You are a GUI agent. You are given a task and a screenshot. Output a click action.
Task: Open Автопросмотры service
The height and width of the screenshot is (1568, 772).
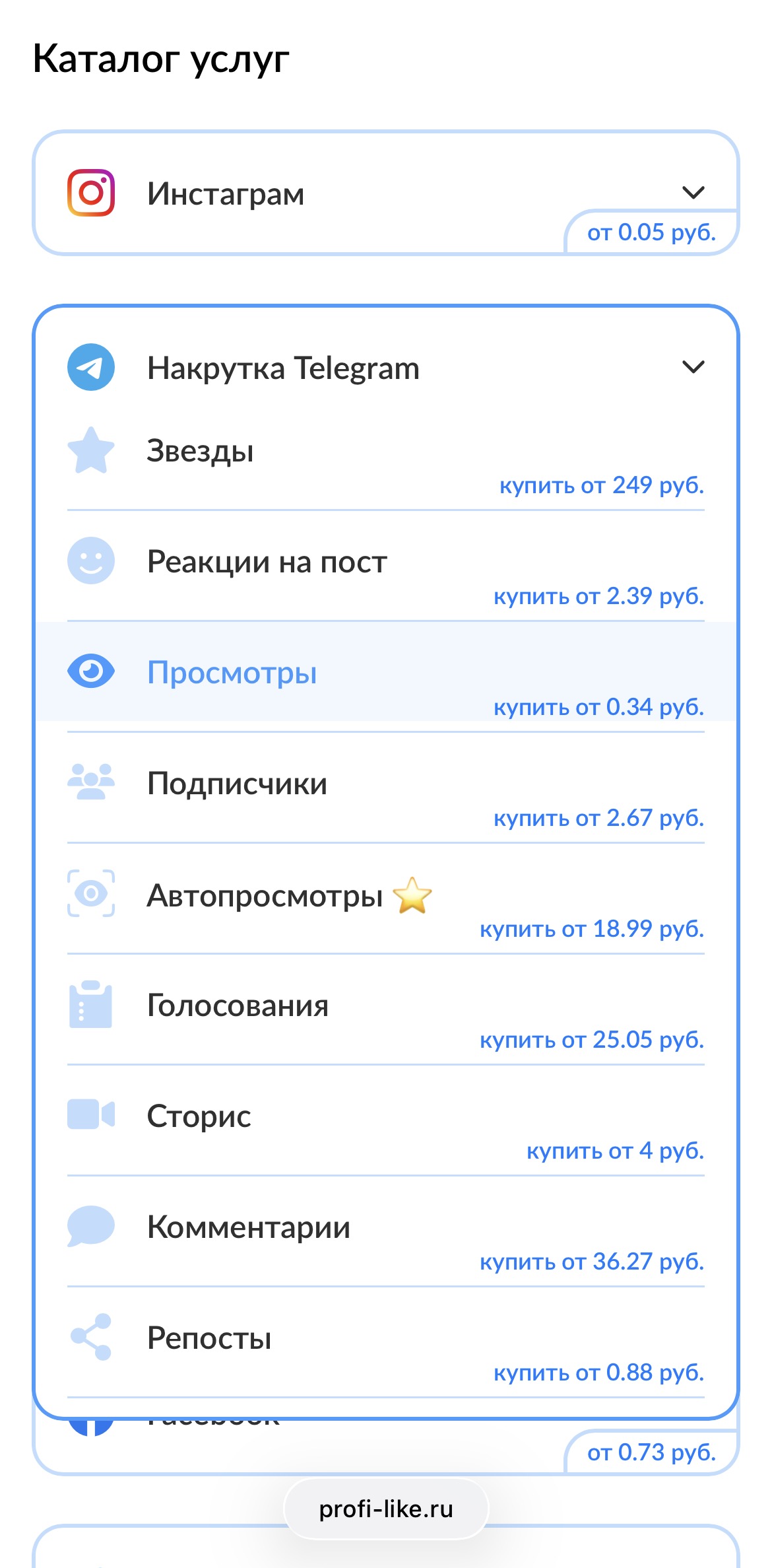[385, 903]
